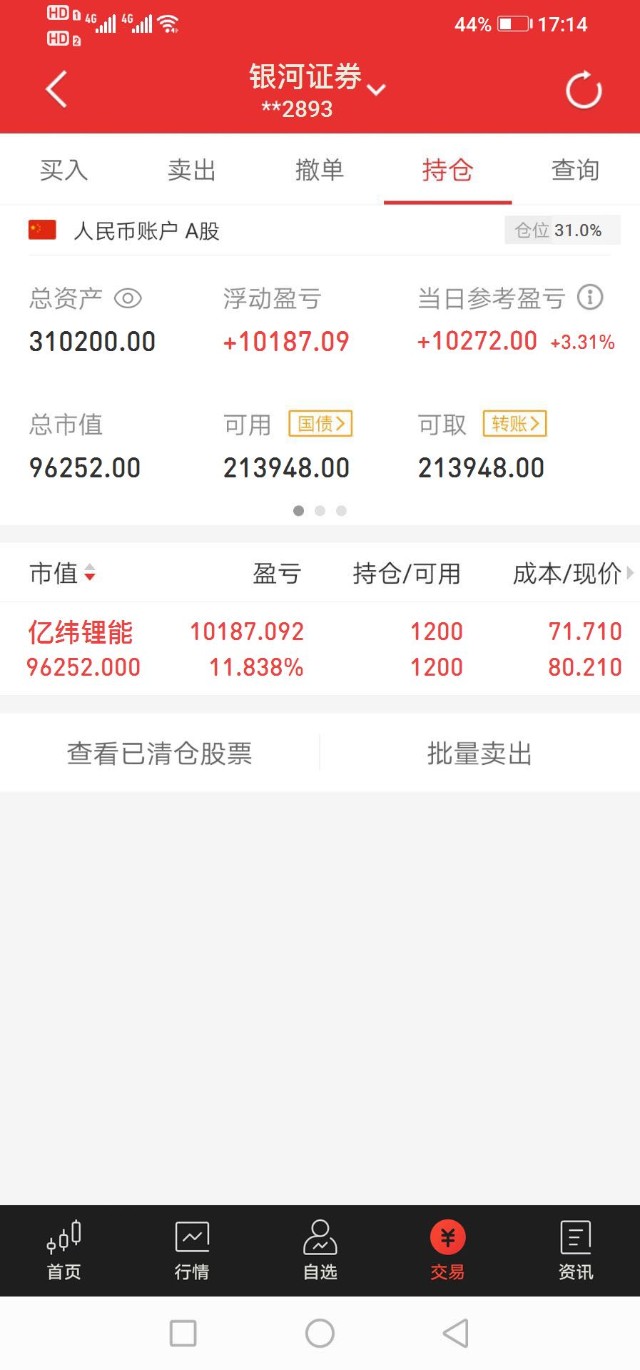Tap the 国债 button
640x1370 pixels.
(320, 424)
